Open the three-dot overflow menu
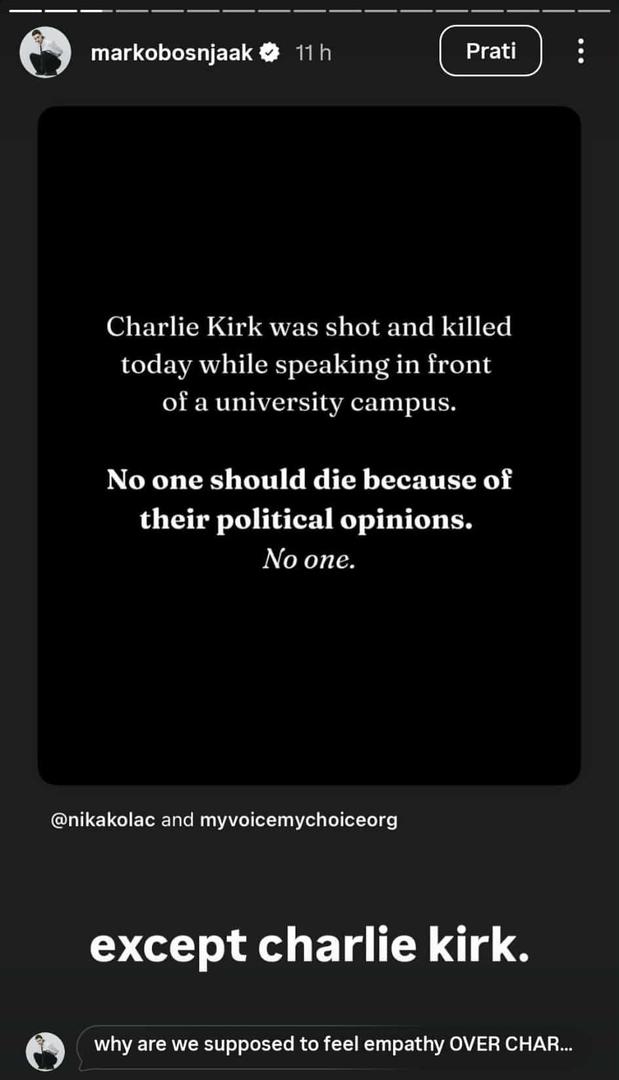 point(581,51)
